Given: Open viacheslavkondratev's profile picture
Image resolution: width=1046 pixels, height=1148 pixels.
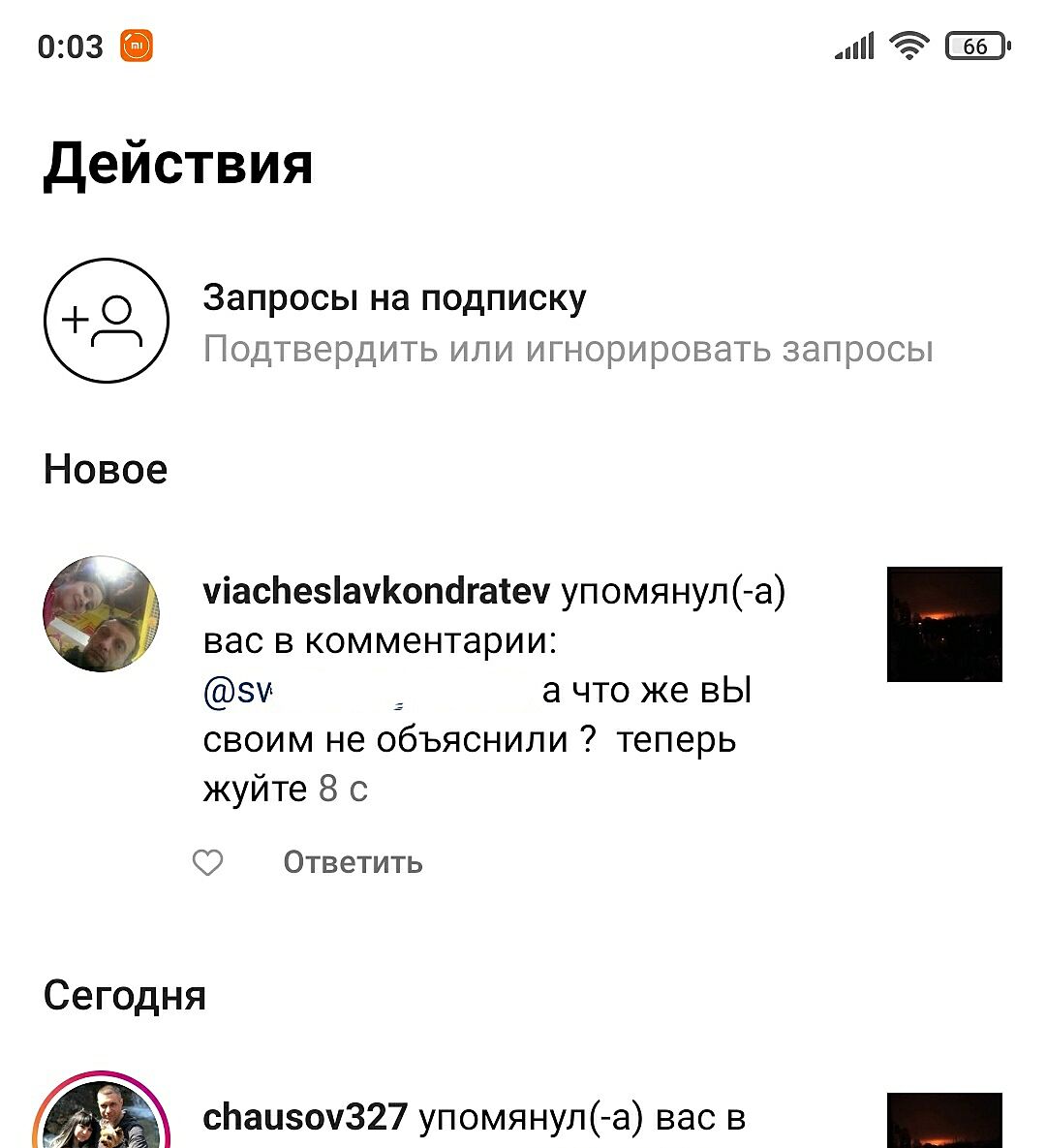Looking at the screenshot, I should click(101, 614).
